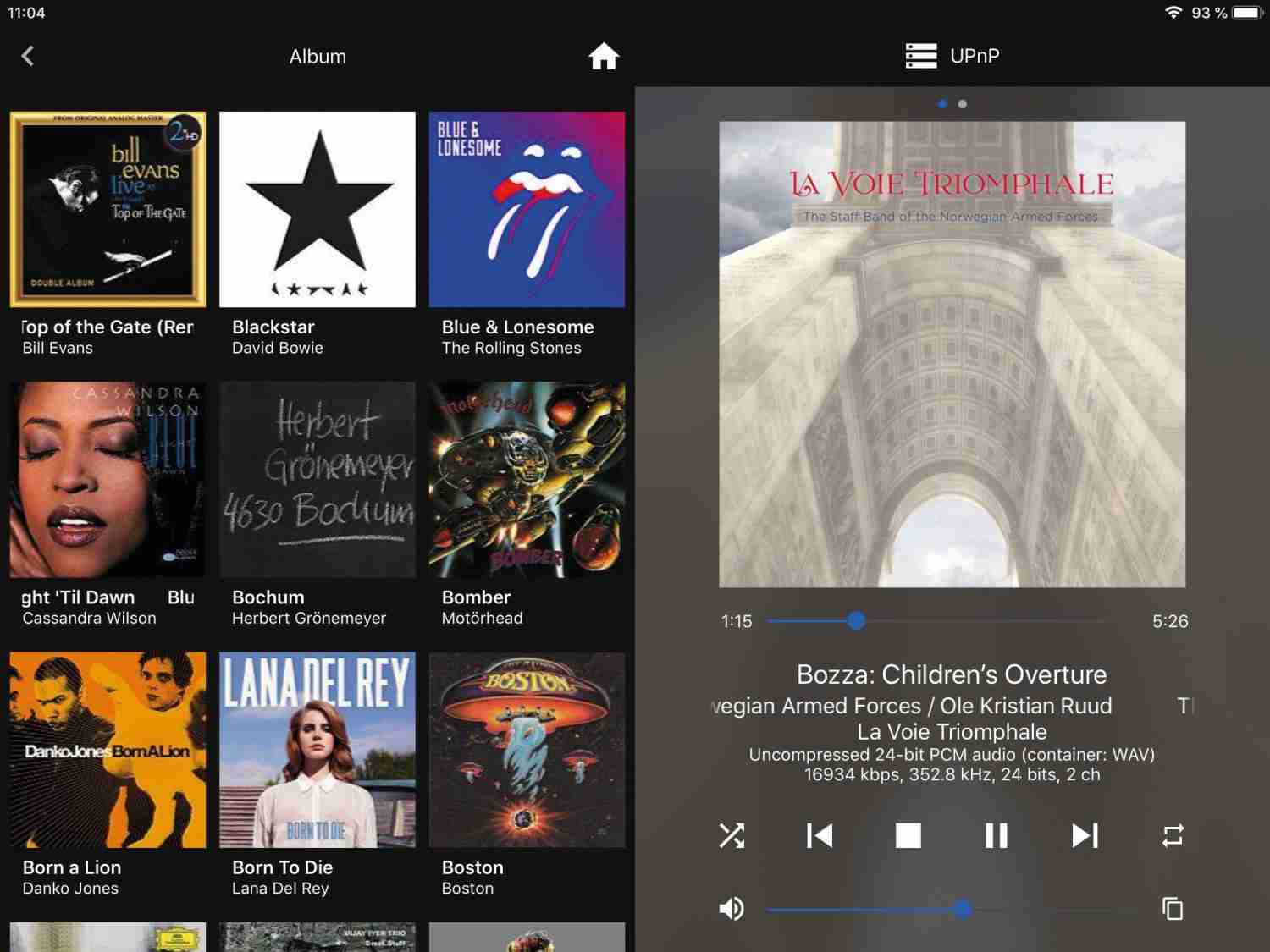Toggle repeat mode
This screenshot has width=1270, height=952.
click(x=1173, y=836)
